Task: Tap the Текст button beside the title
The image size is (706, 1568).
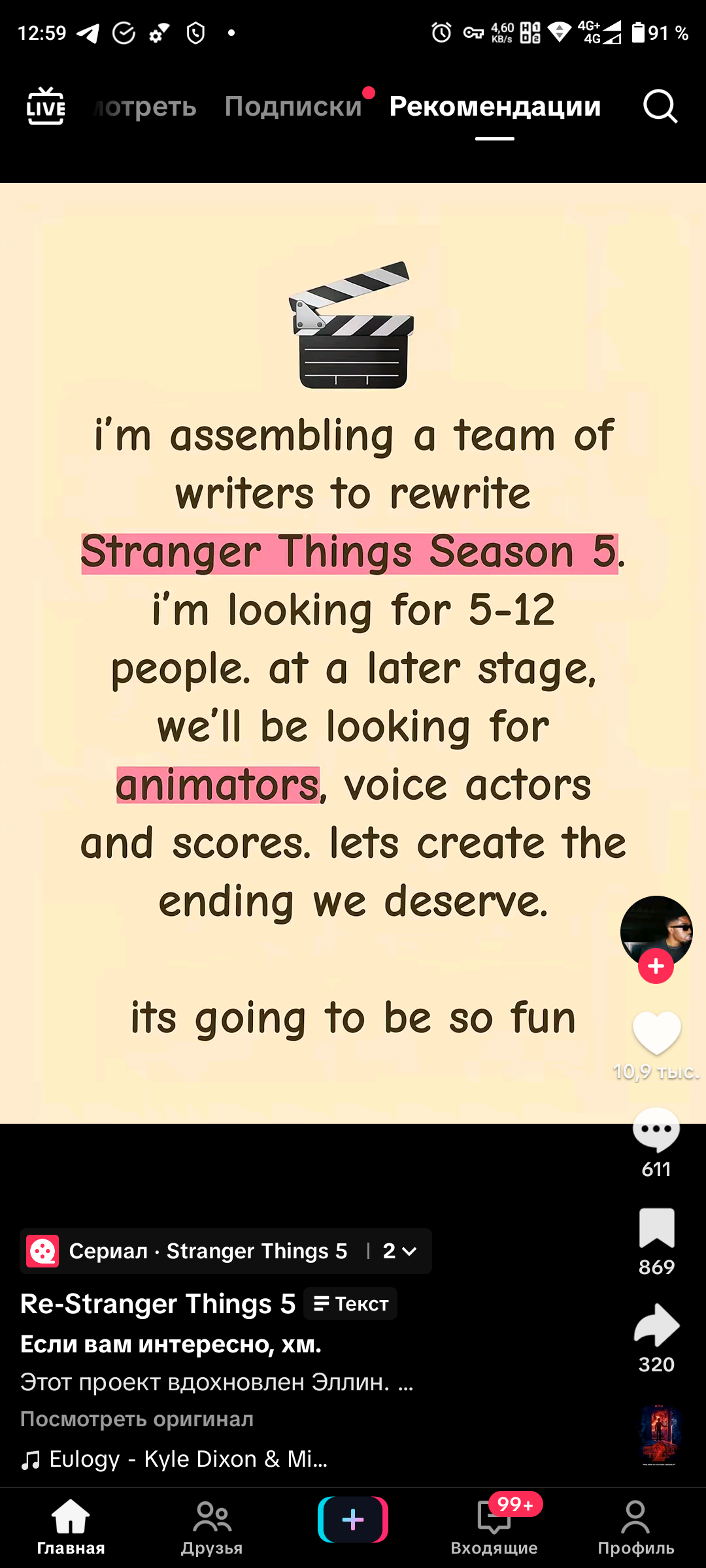Action: pyautogui.click(x=350, y=1304)
